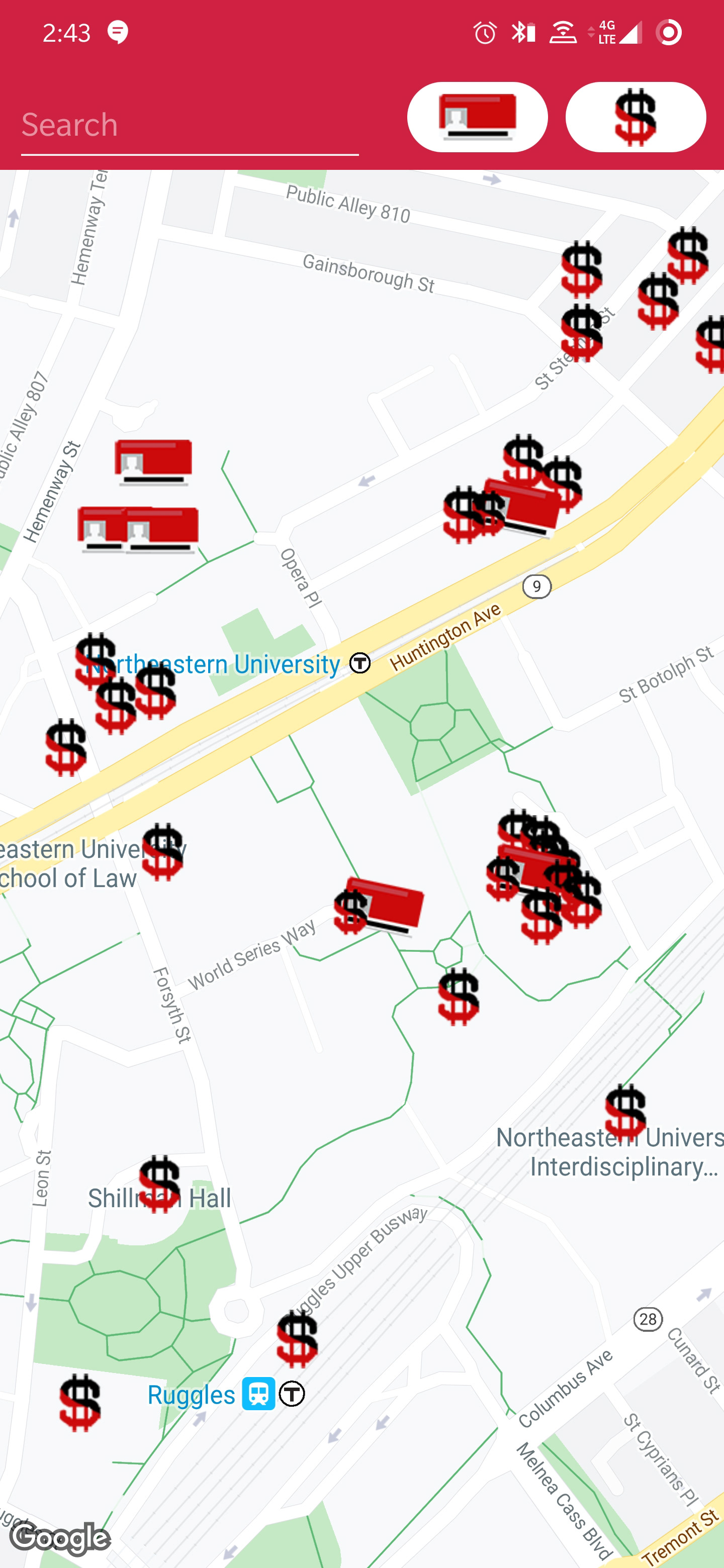Toggle the dollar sign filter button
Screen dimensions: 724x1568
[635, 117]
